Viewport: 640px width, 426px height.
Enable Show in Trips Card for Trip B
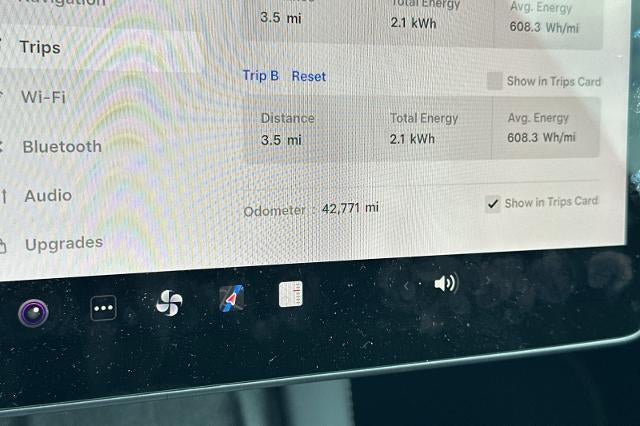494,82
